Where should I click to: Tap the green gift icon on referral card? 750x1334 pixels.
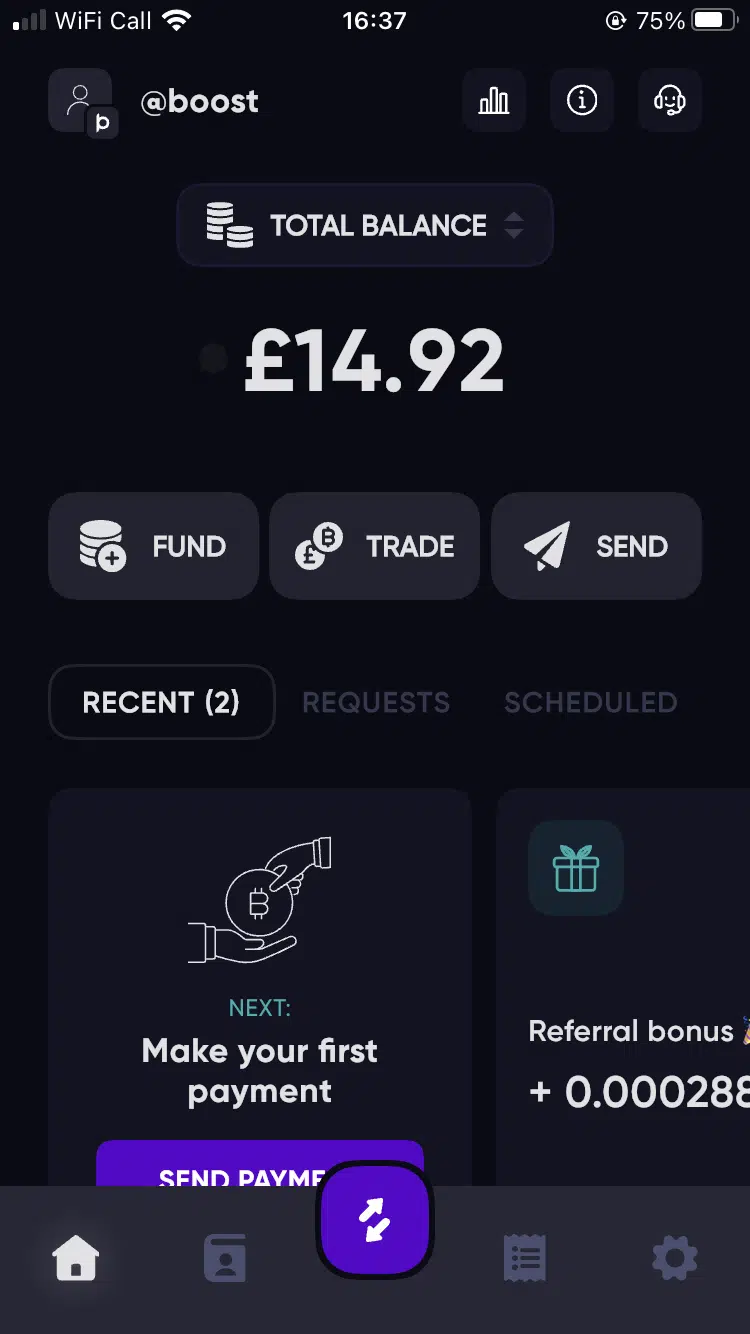click(x=575, y=868)
